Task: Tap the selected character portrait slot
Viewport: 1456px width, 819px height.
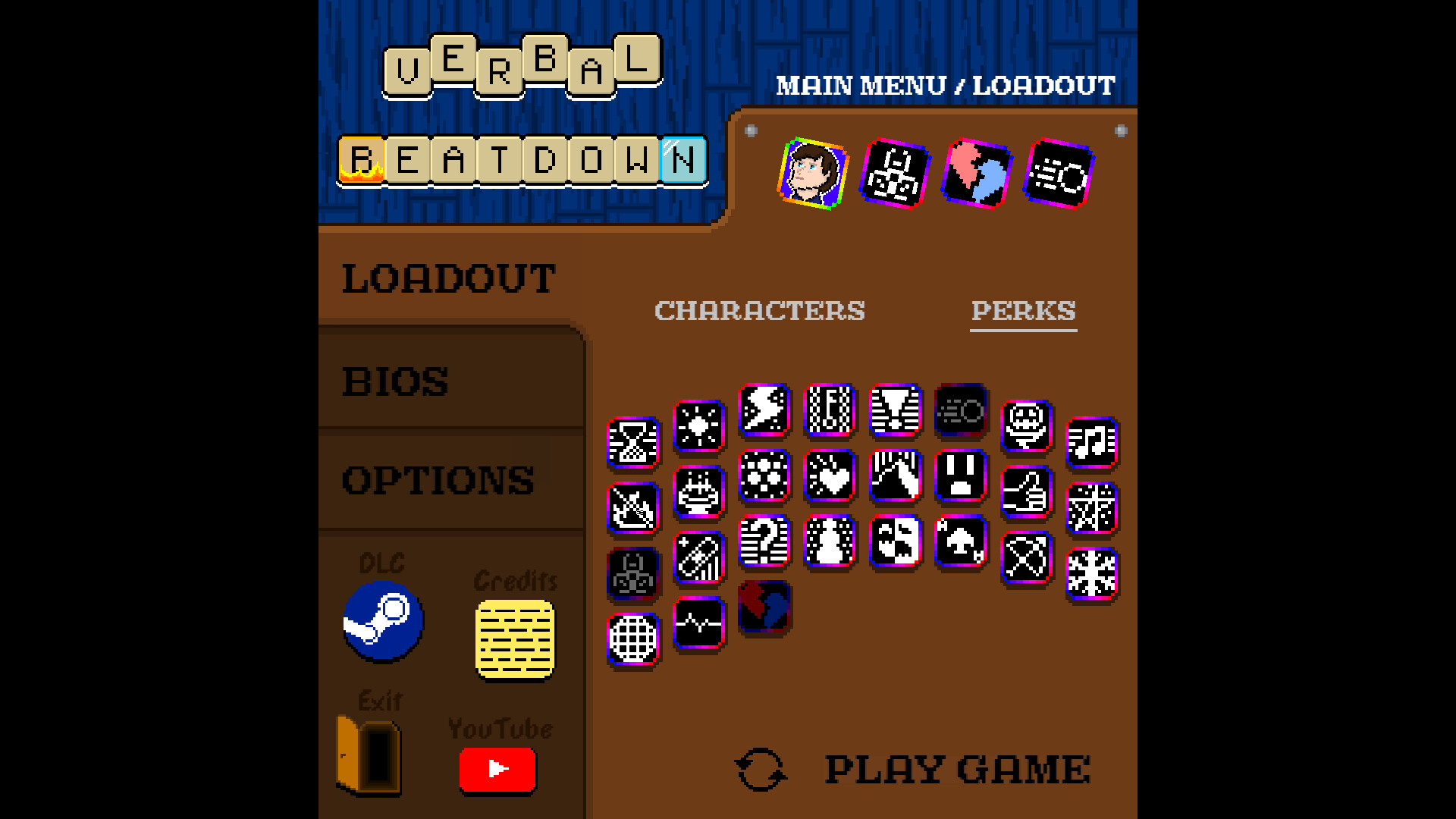Action: [x=813, y=174]
